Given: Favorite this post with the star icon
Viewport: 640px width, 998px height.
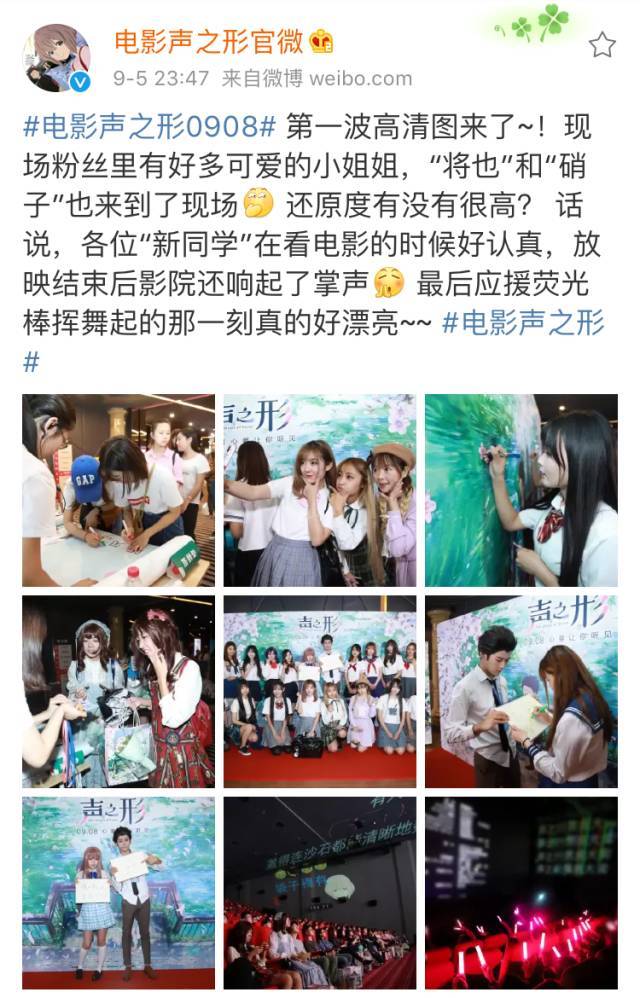Looking at the screenshot, I should (601, 45).
